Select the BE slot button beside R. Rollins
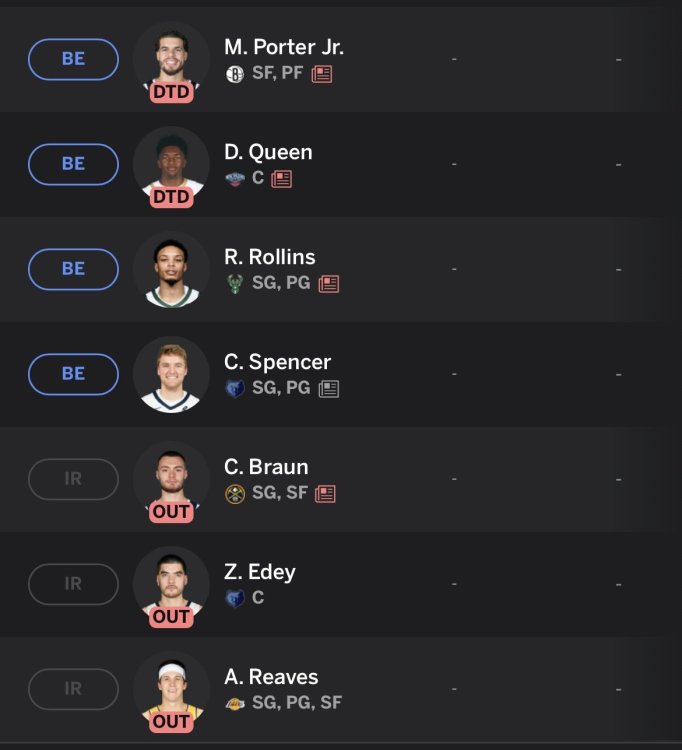Screen dimensions: 682x750 pyautogui.click(x=73, y=269)
